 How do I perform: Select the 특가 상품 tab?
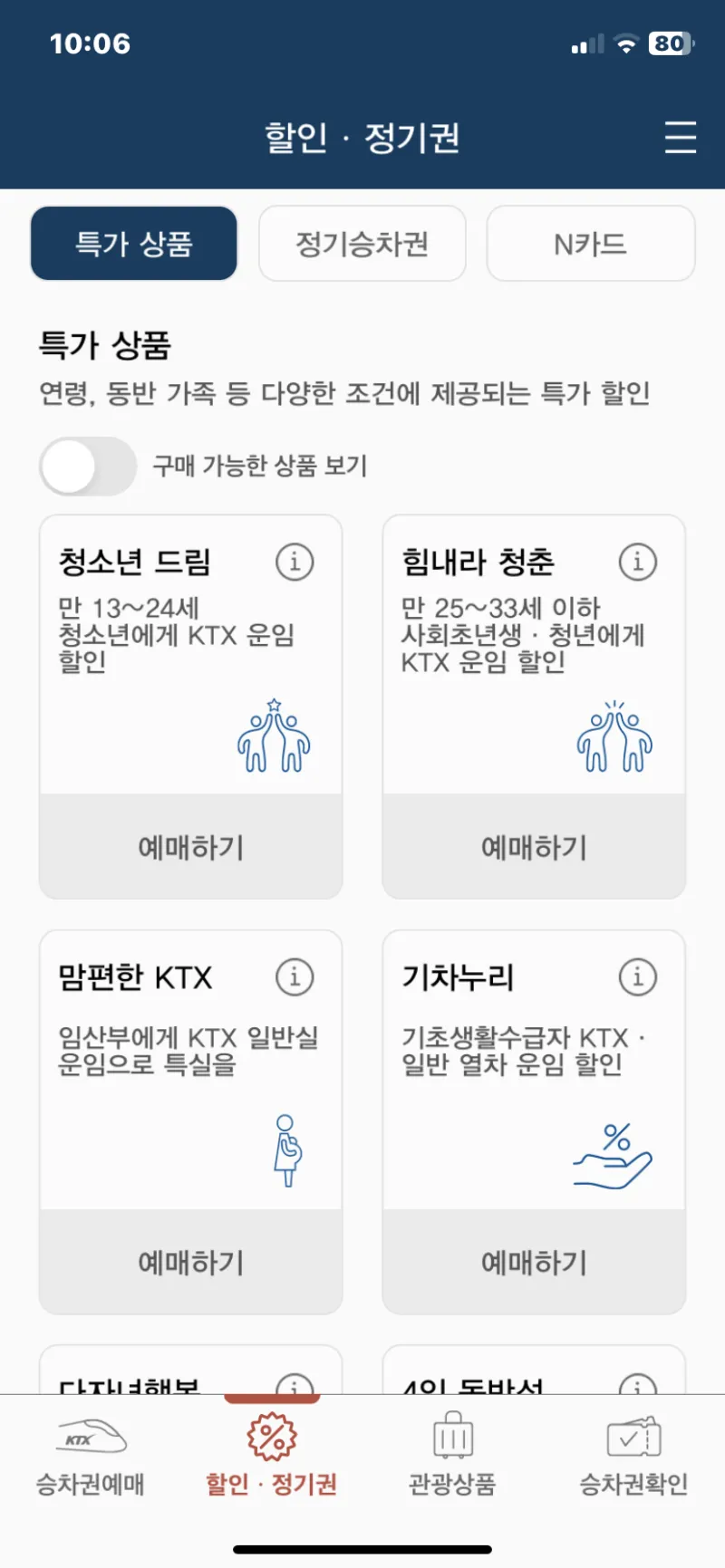click(x=134, y=244)
